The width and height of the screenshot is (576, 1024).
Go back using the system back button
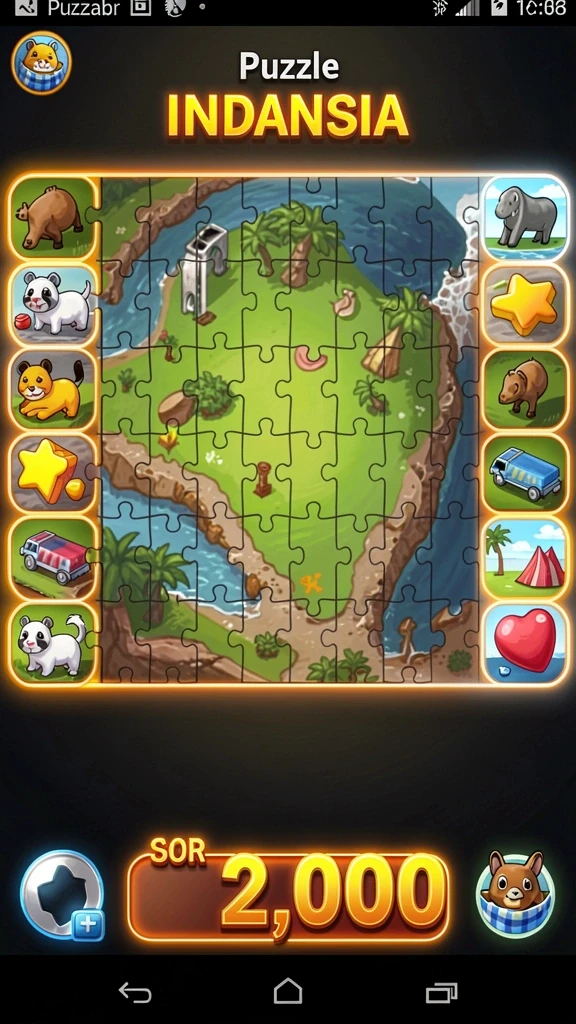[135, 993]
